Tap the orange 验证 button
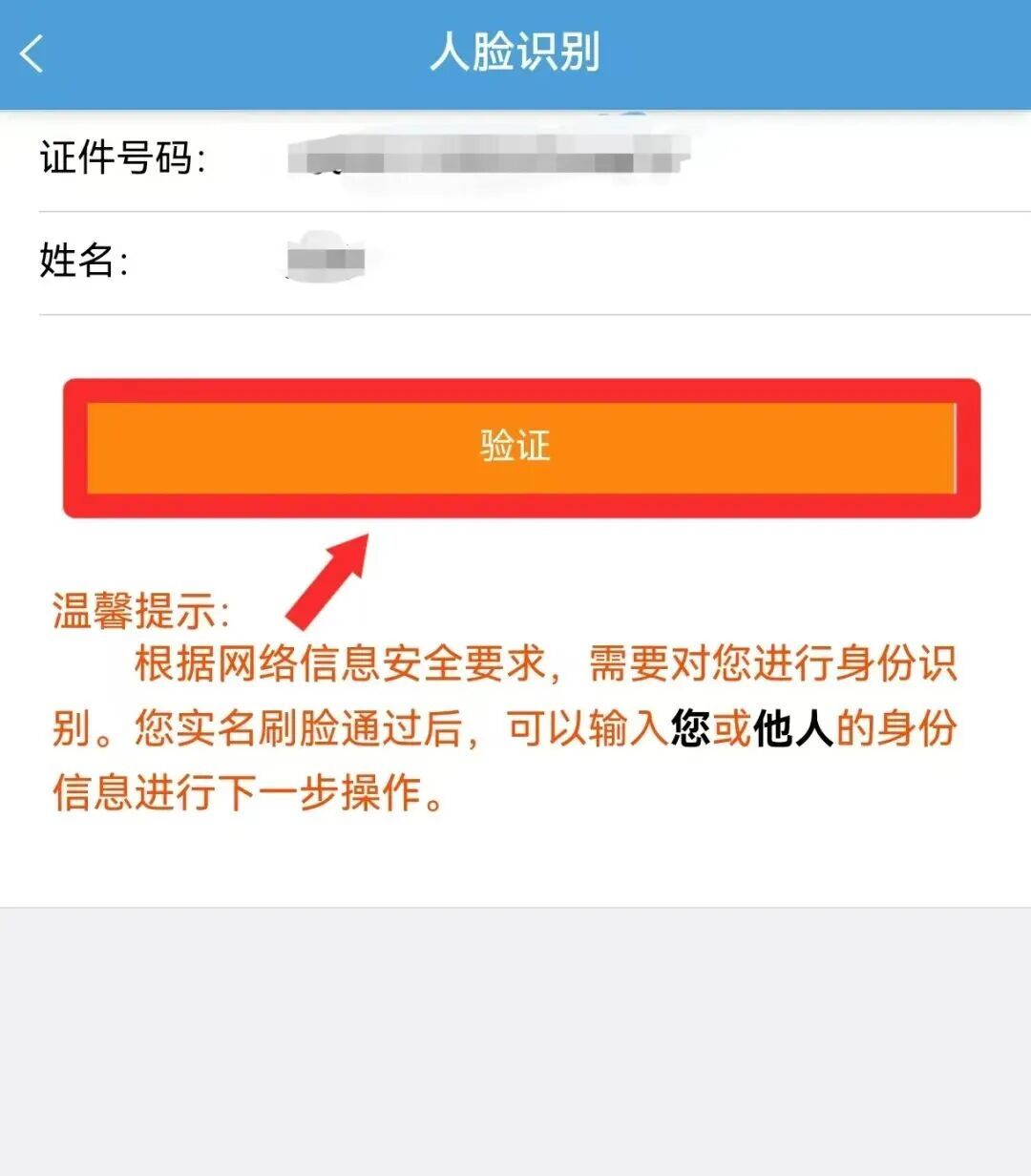The width and height of the screenshot is (1031, 1176). (x=520, y=447)
